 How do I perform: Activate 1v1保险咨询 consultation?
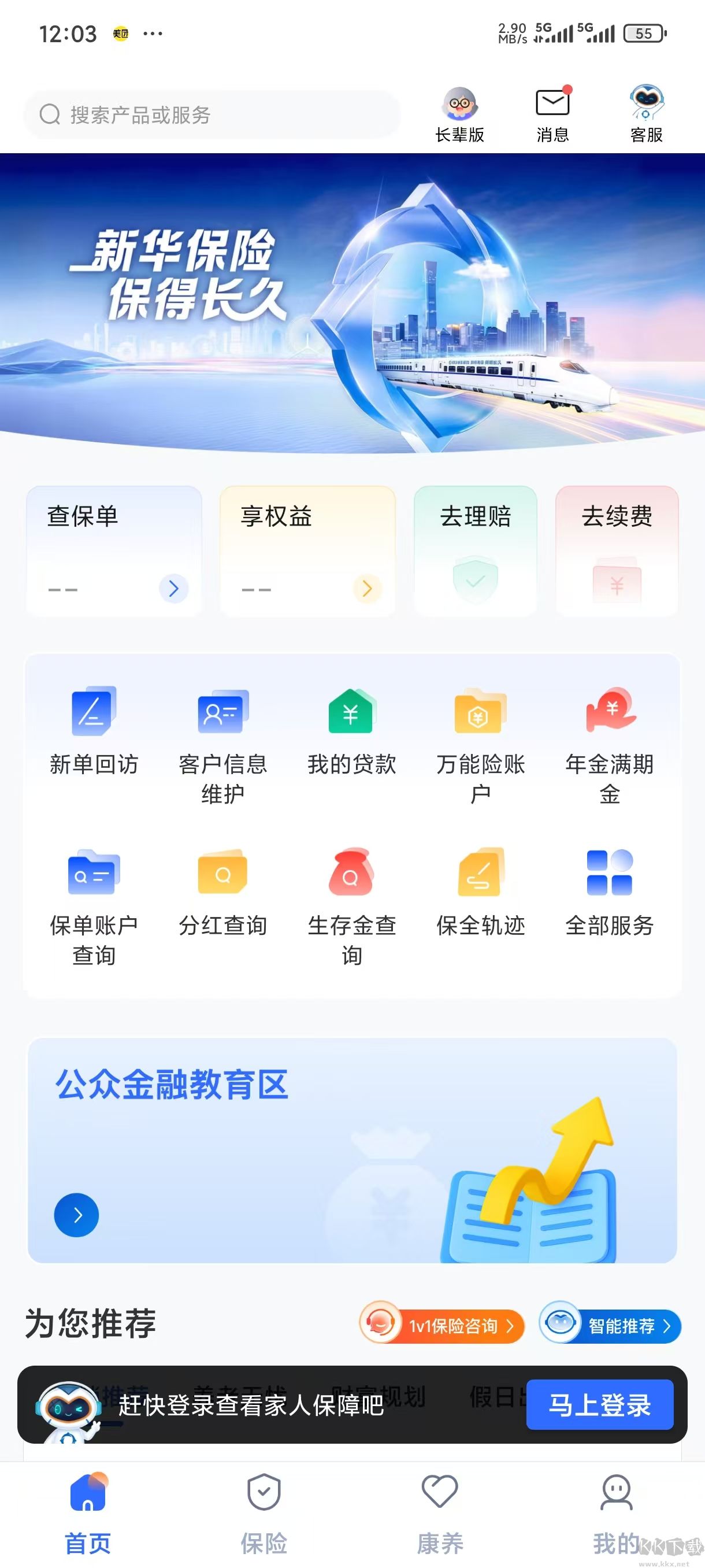441,1326
